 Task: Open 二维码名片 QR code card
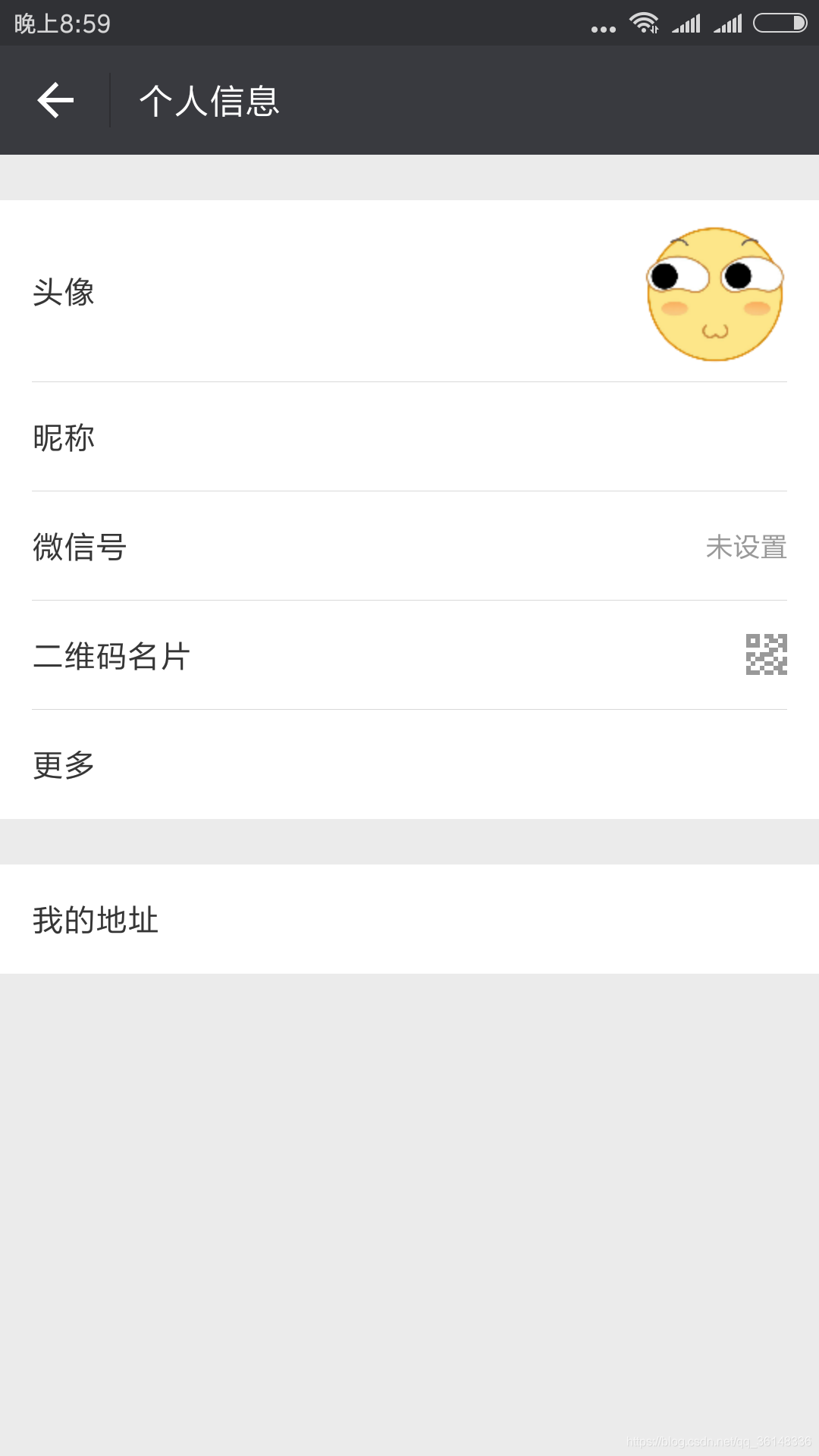[x=409, y=655]
